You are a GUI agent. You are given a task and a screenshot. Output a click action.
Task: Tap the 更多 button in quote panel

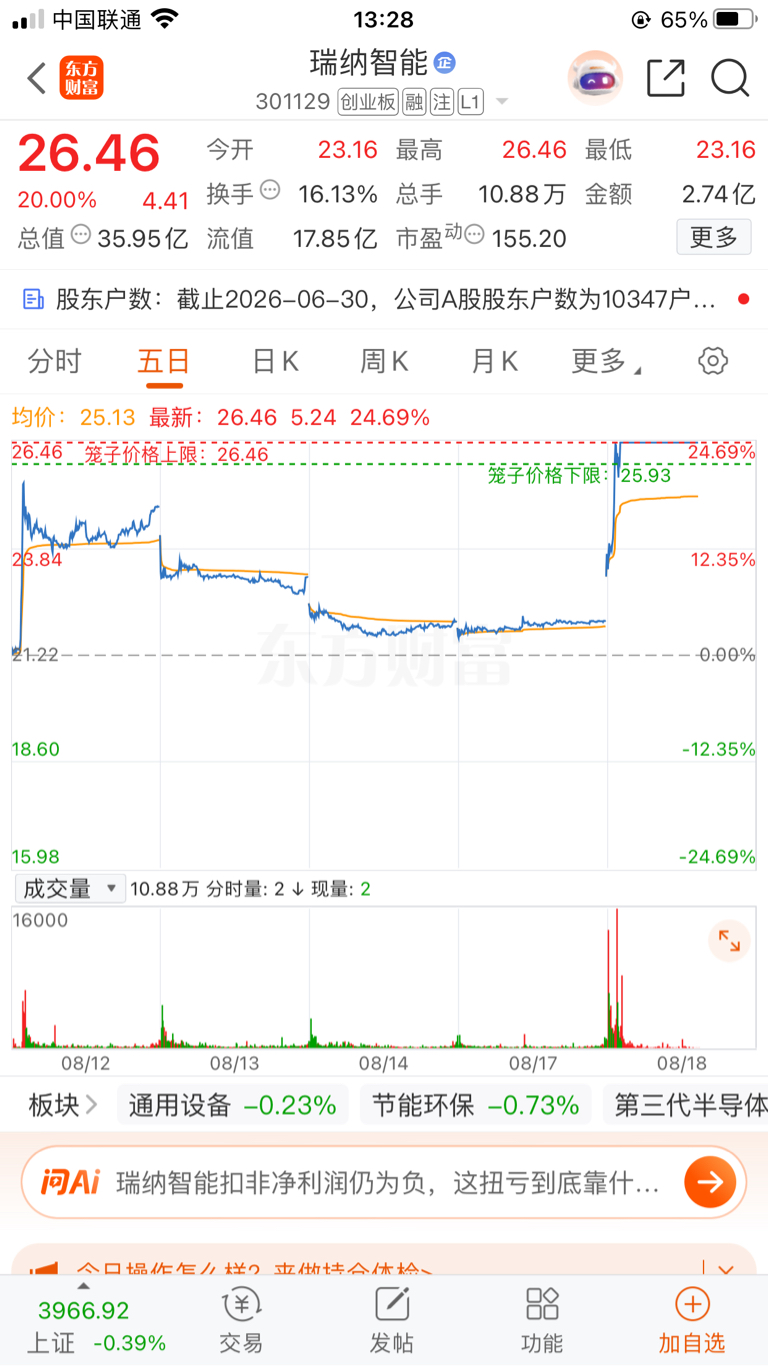click(714, 237)
